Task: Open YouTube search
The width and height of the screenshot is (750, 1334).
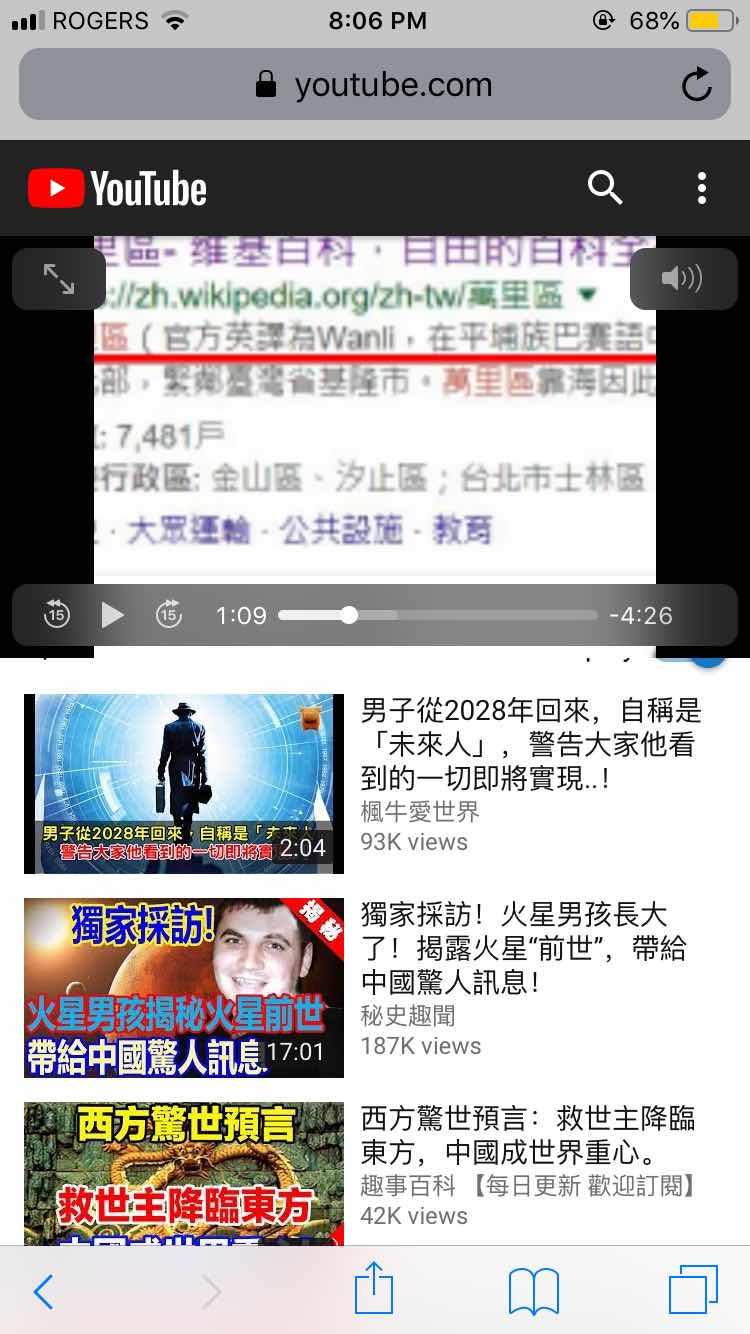Action: coord(604,187)
